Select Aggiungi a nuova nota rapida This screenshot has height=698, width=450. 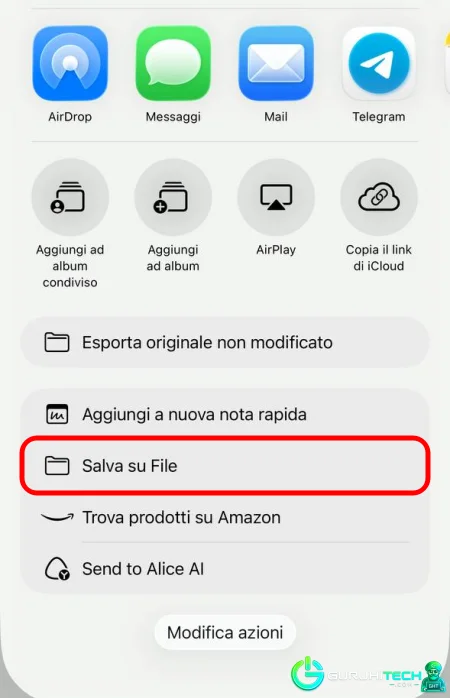[x=225, y=414]
